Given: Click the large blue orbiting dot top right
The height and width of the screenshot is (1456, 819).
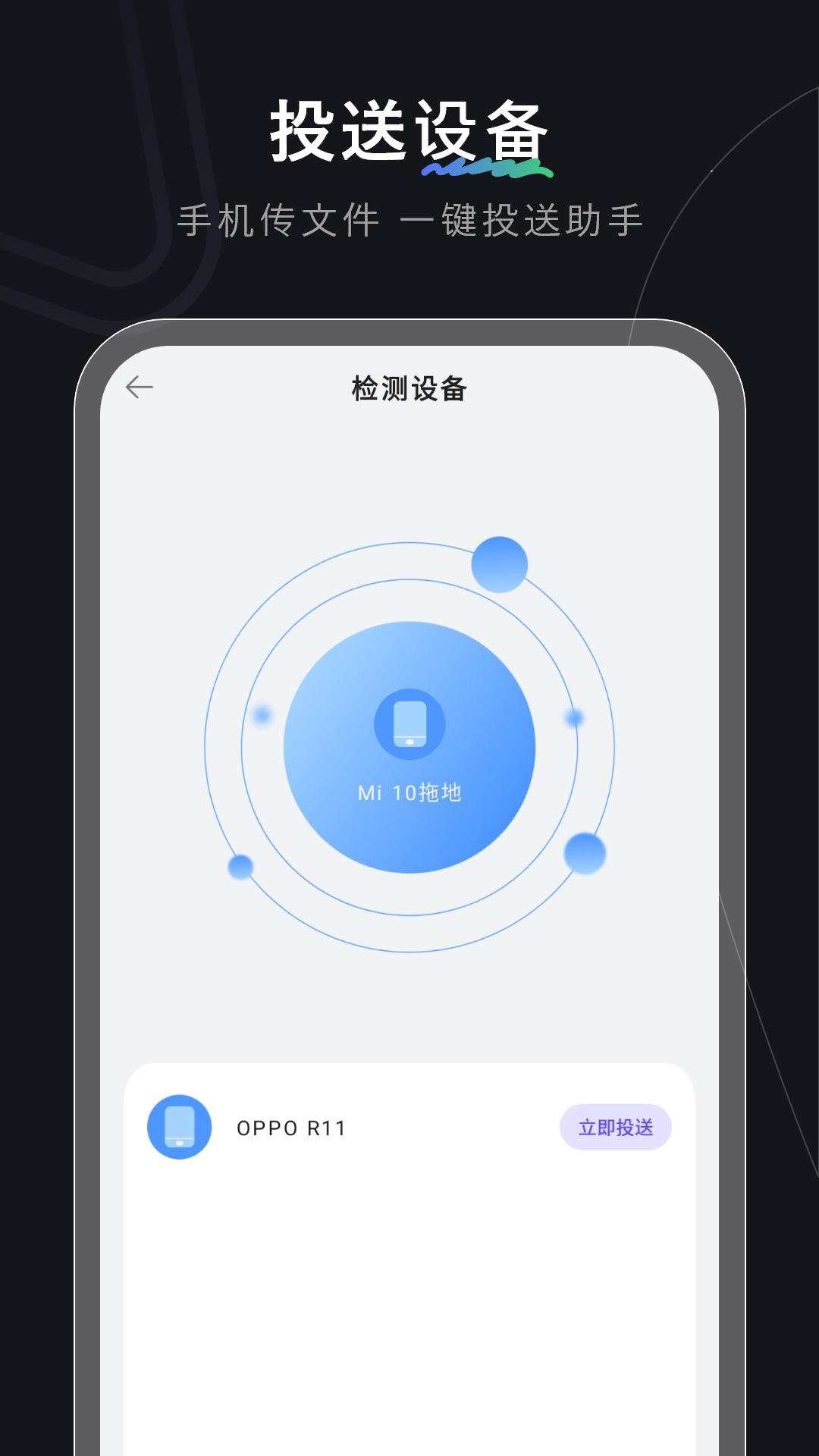Looking at the screenshot, I should (498, 565).
